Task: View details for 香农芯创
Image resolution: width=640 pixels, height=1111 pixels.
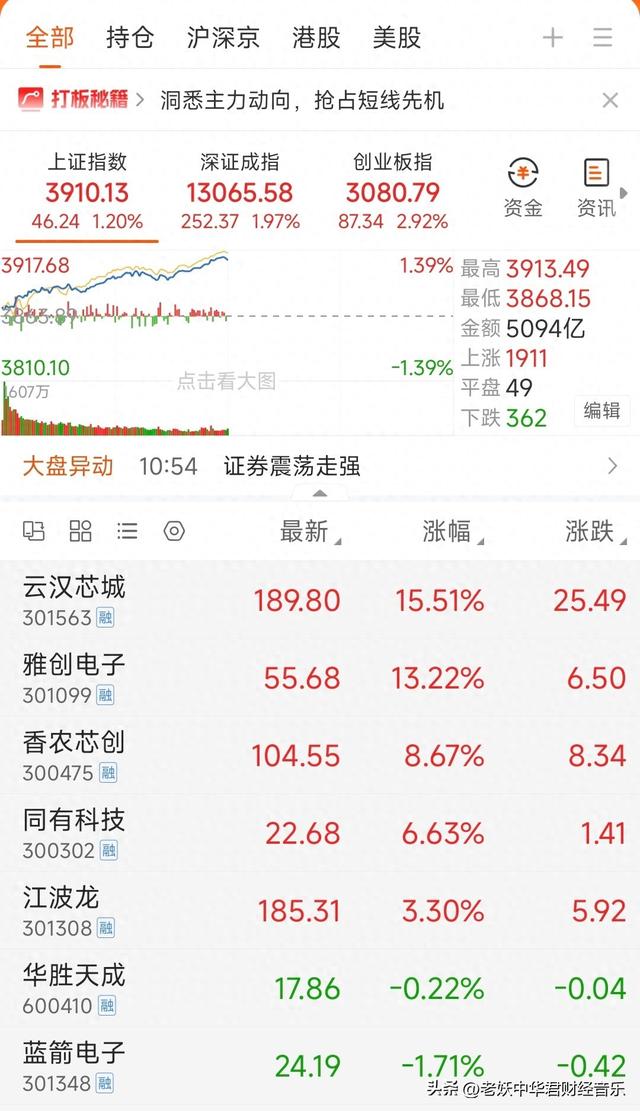Action: (320, 755)
